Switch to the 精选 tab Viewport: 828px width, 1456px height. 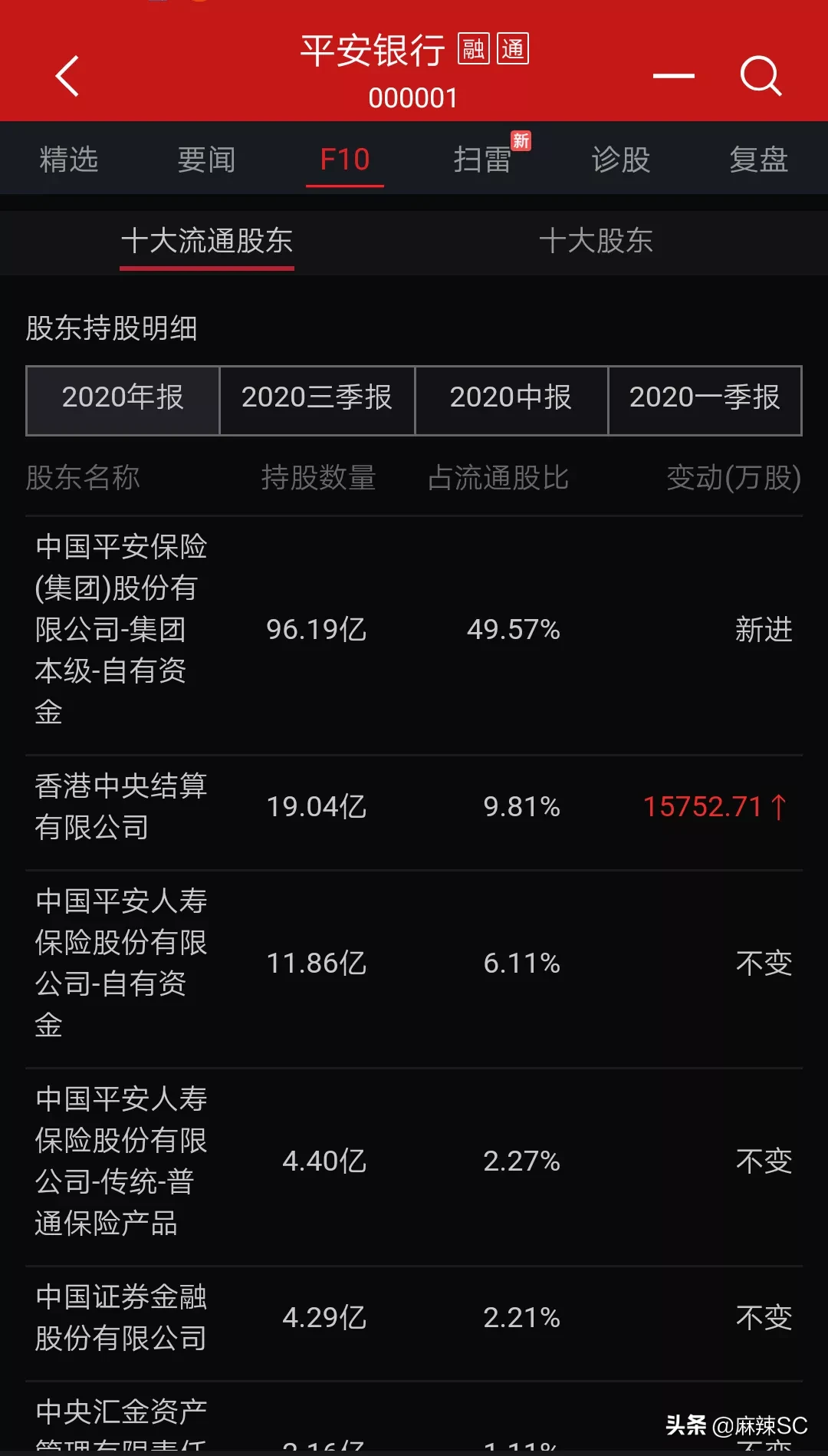(x=69, y=160)
